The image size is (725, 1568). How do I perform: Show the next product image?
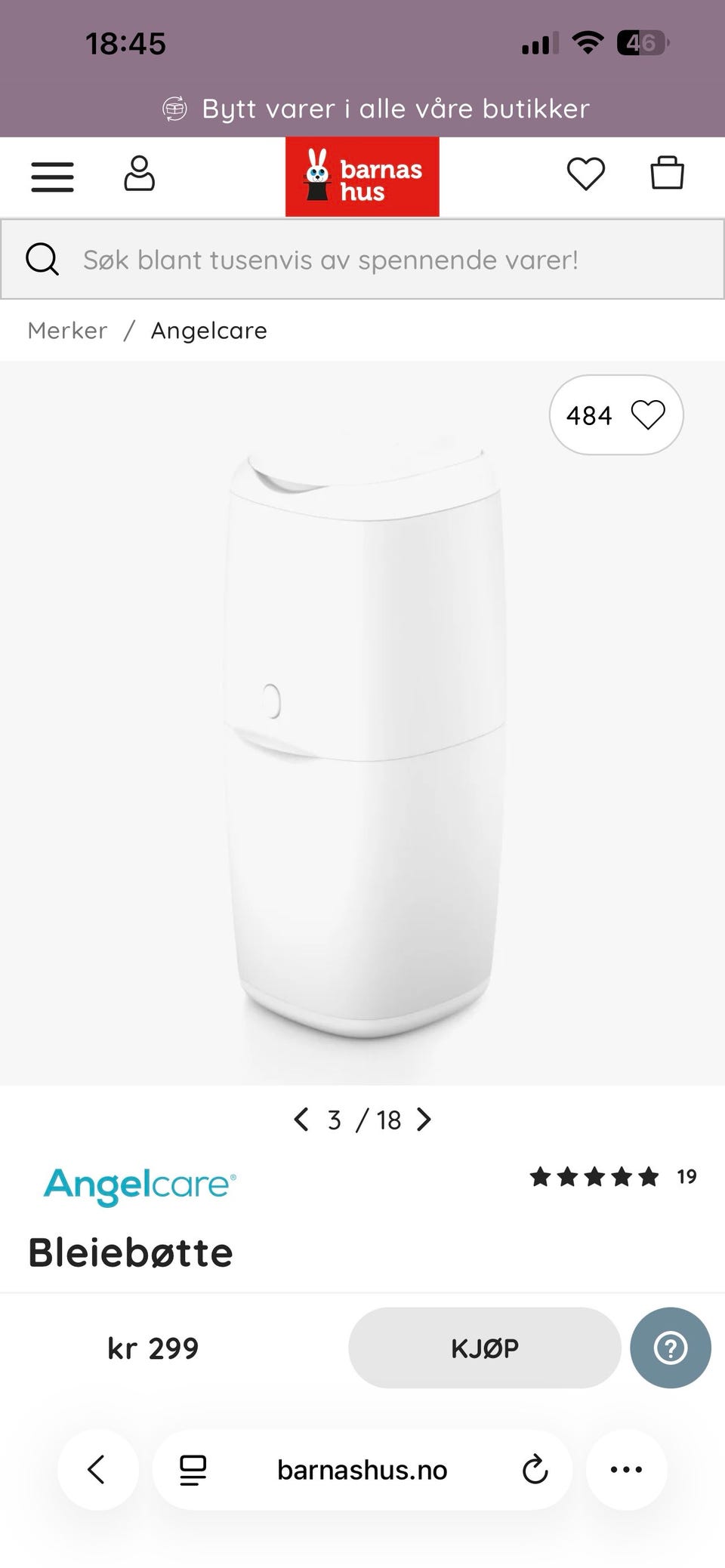tap(424, 1119)
